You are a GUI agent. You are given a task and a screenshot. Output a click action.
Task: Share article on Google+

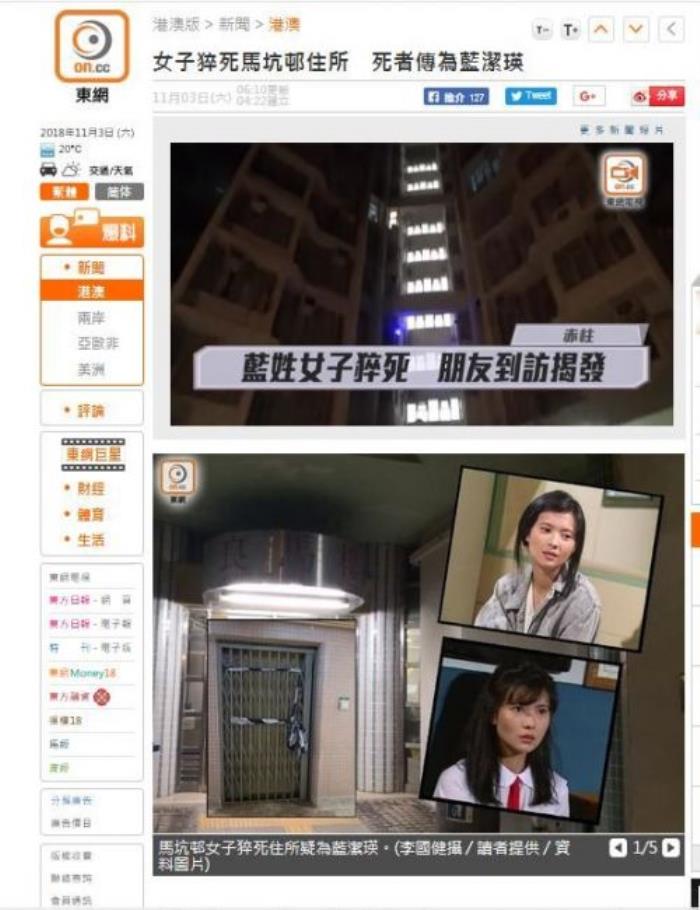(x=590, y=96)
